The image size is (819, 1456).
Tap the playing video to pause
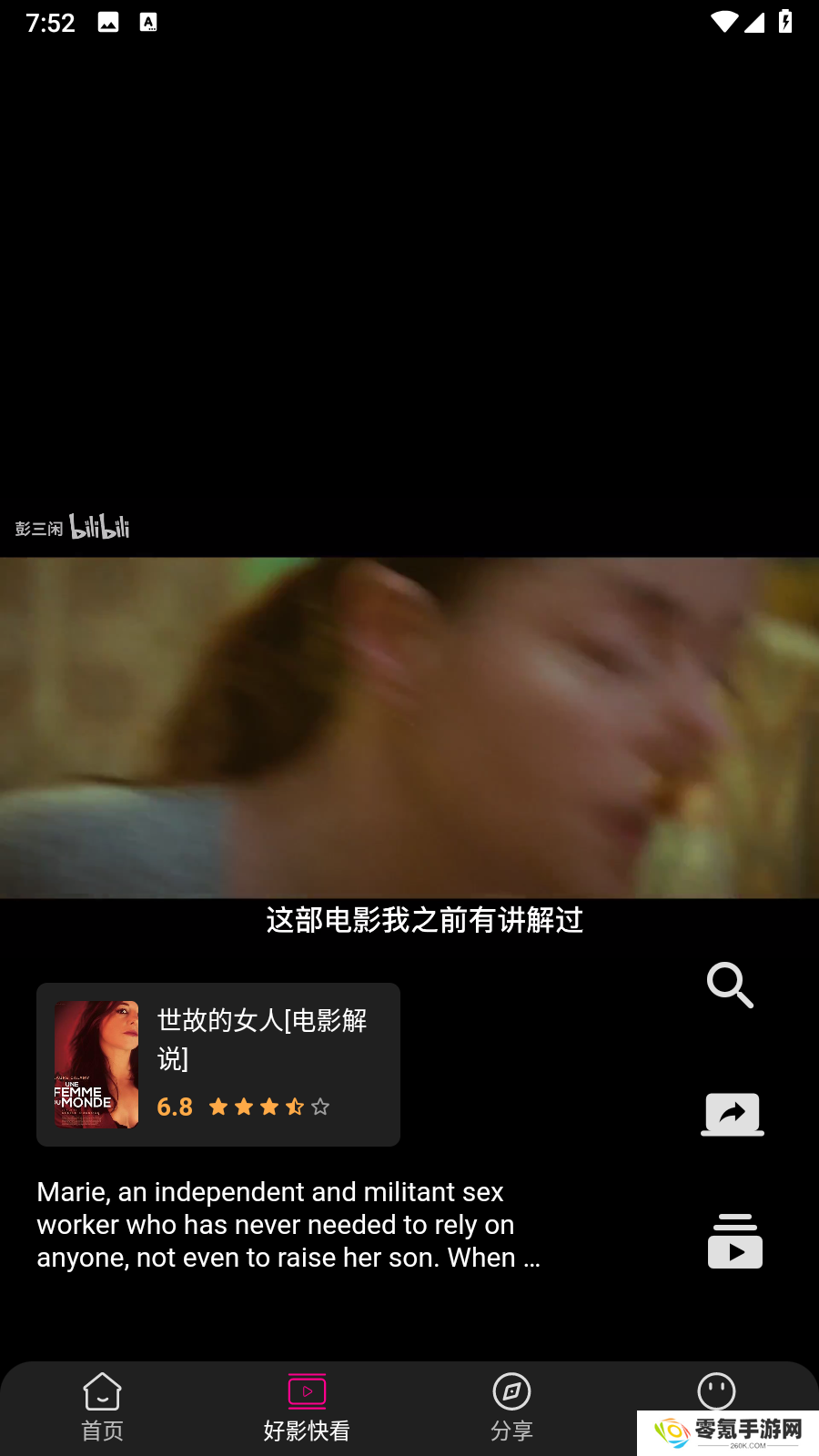(x=409, y=726)
